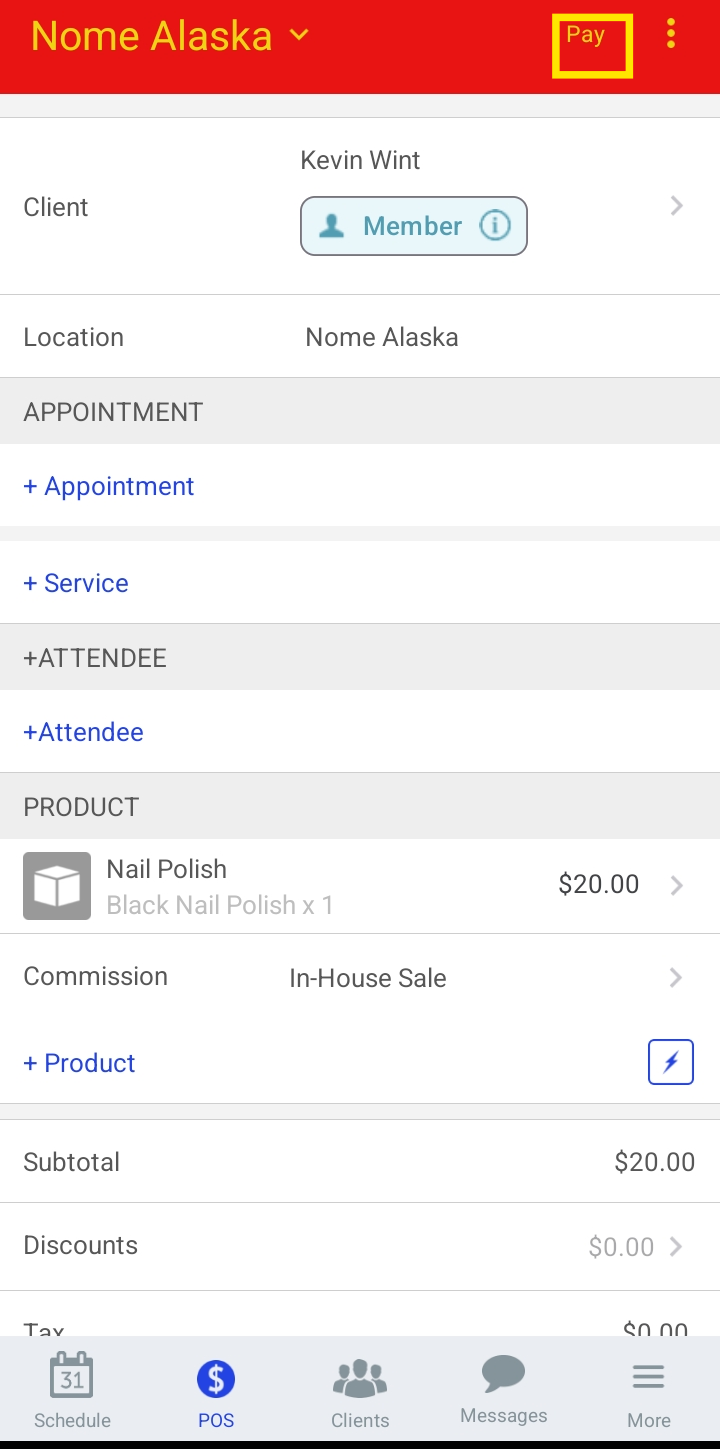Select the POS tab

coord(216,1390)
